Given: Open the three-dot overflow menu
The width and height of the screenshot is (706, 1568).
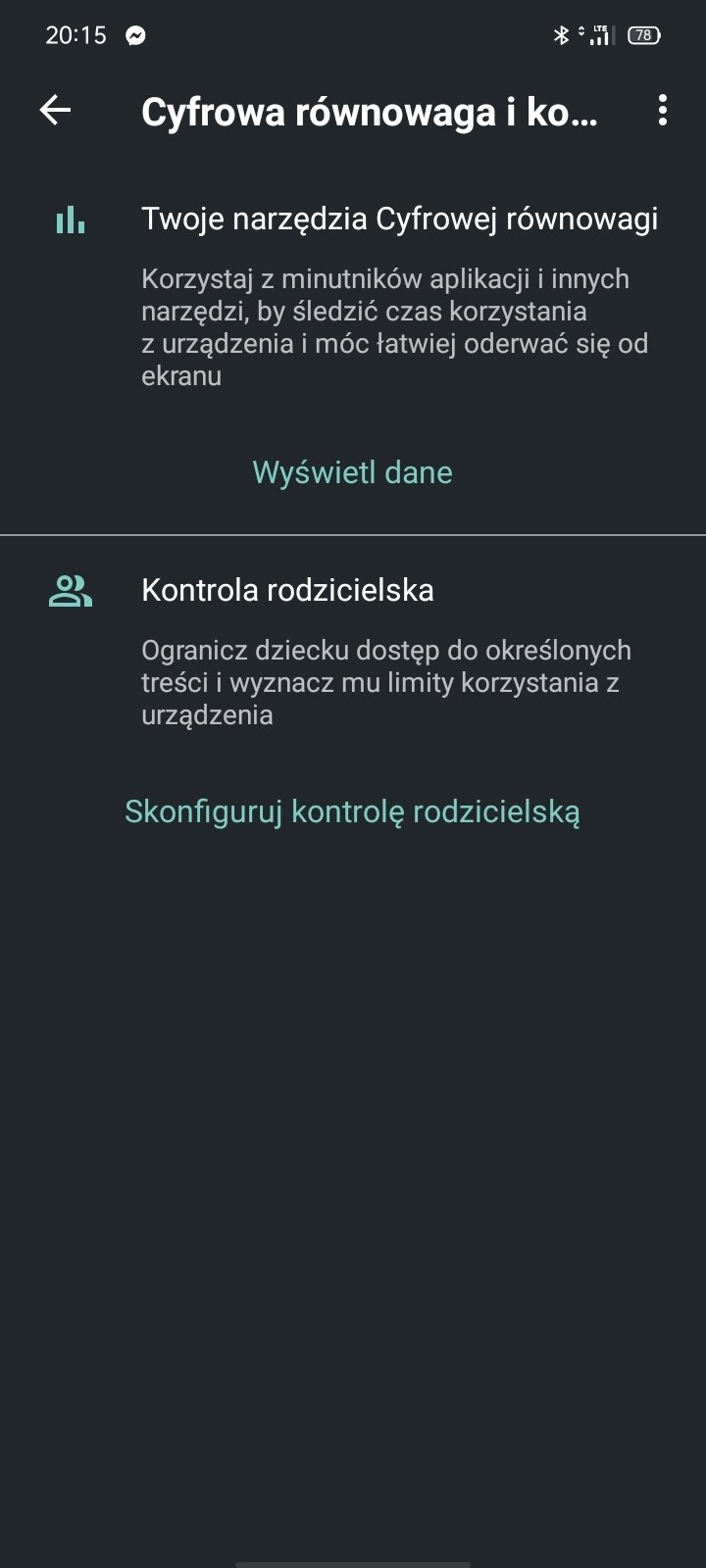Looking at the screenshot, I should pos(663,111).
